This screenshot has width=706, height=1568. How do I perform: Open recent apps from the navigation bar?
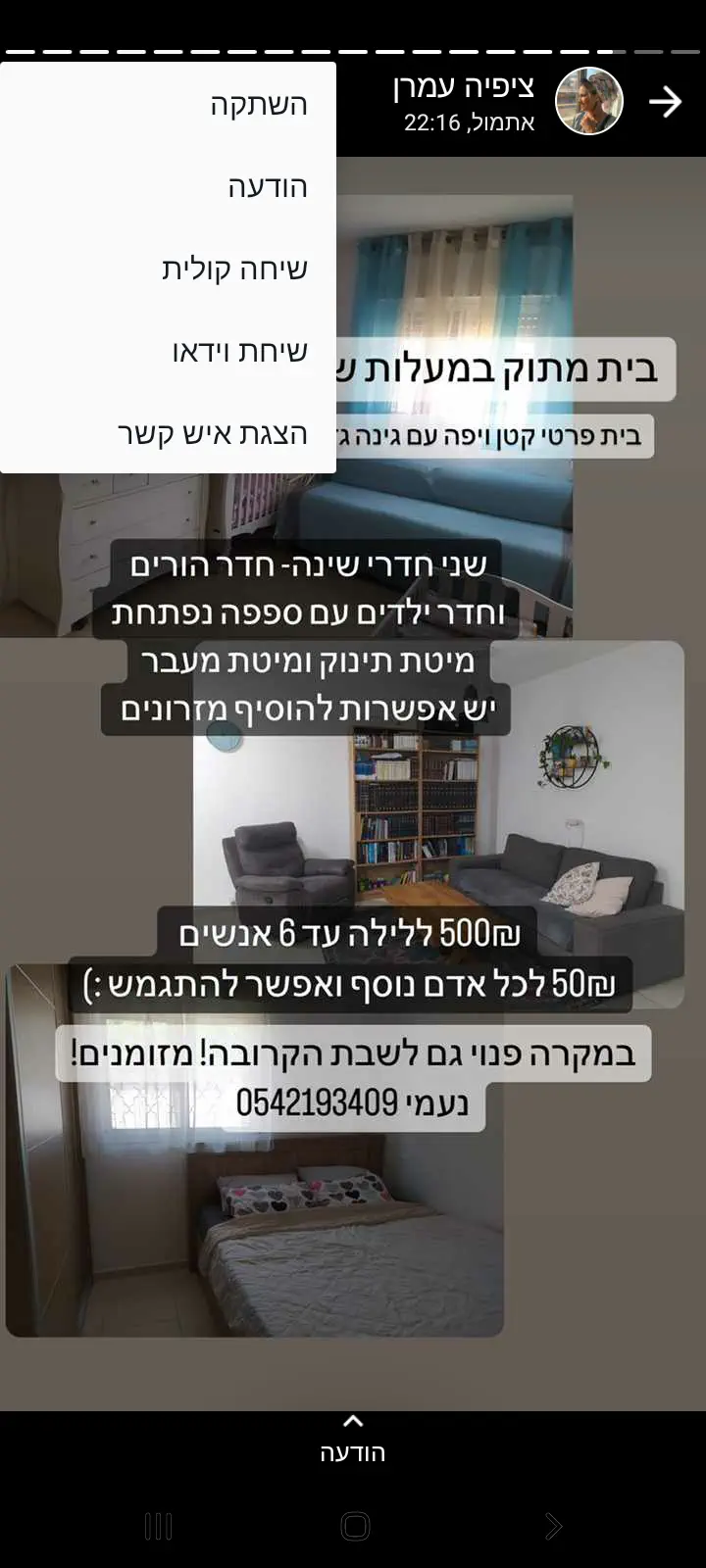158,1526
